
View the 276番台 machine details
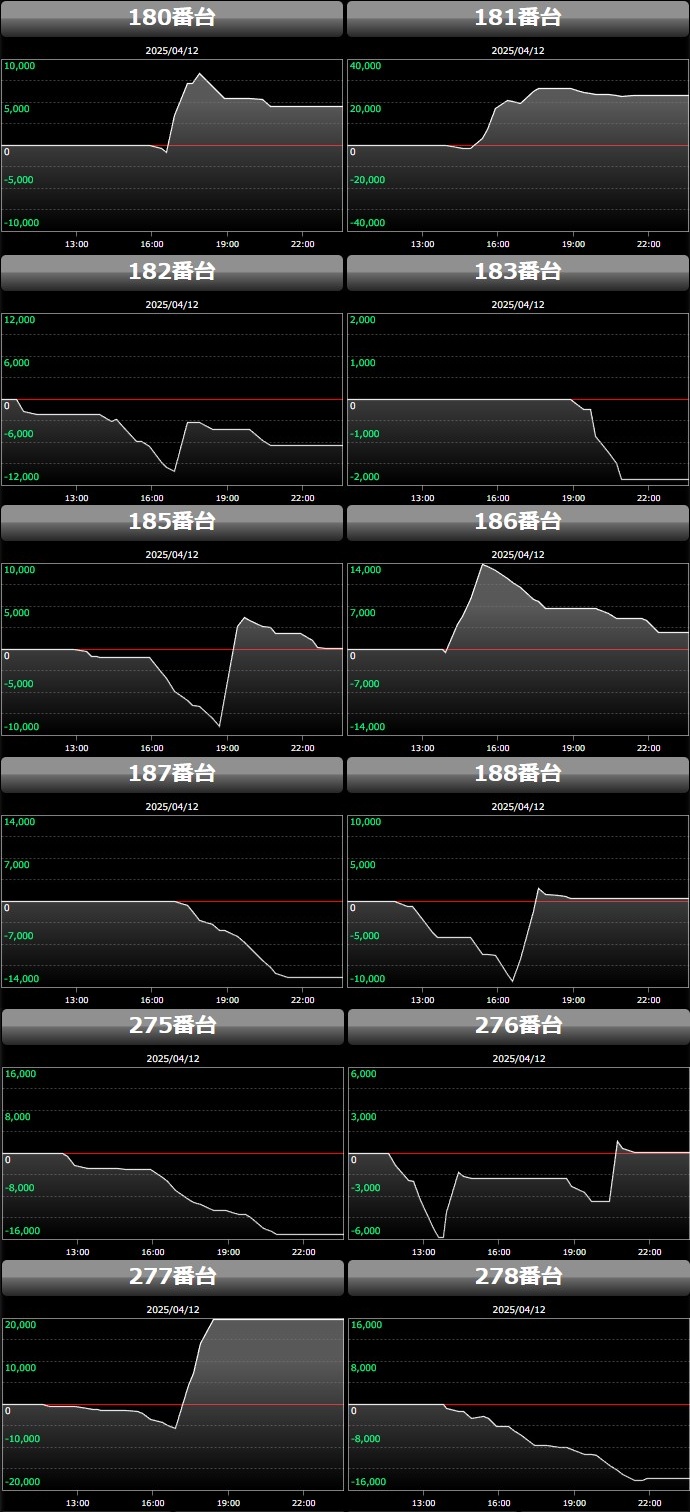coord(518,1026)
